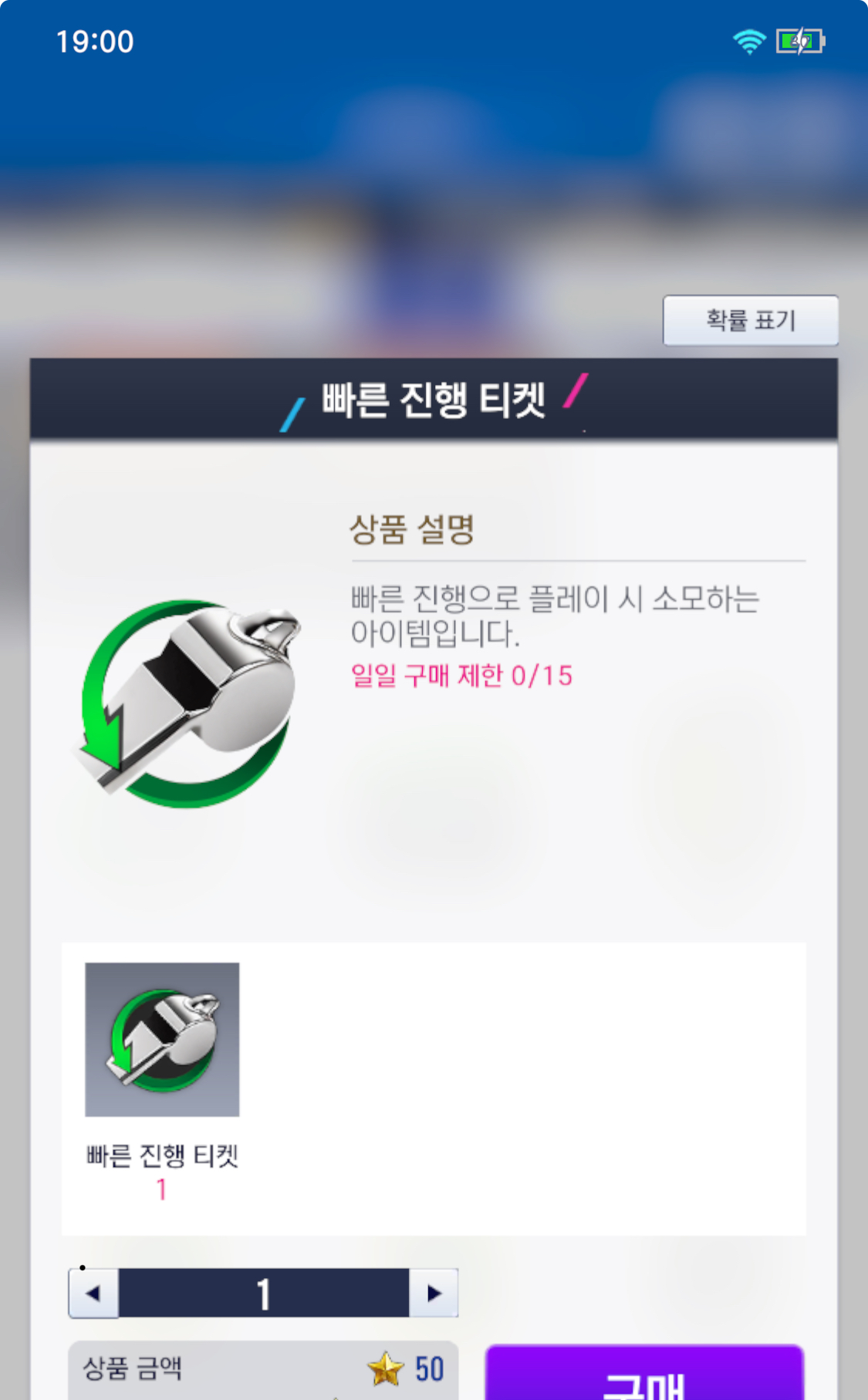Screen dimensions: 868x1400
Task: Increase purchase quantity with right arrow
Action: tap(434, 1293)
